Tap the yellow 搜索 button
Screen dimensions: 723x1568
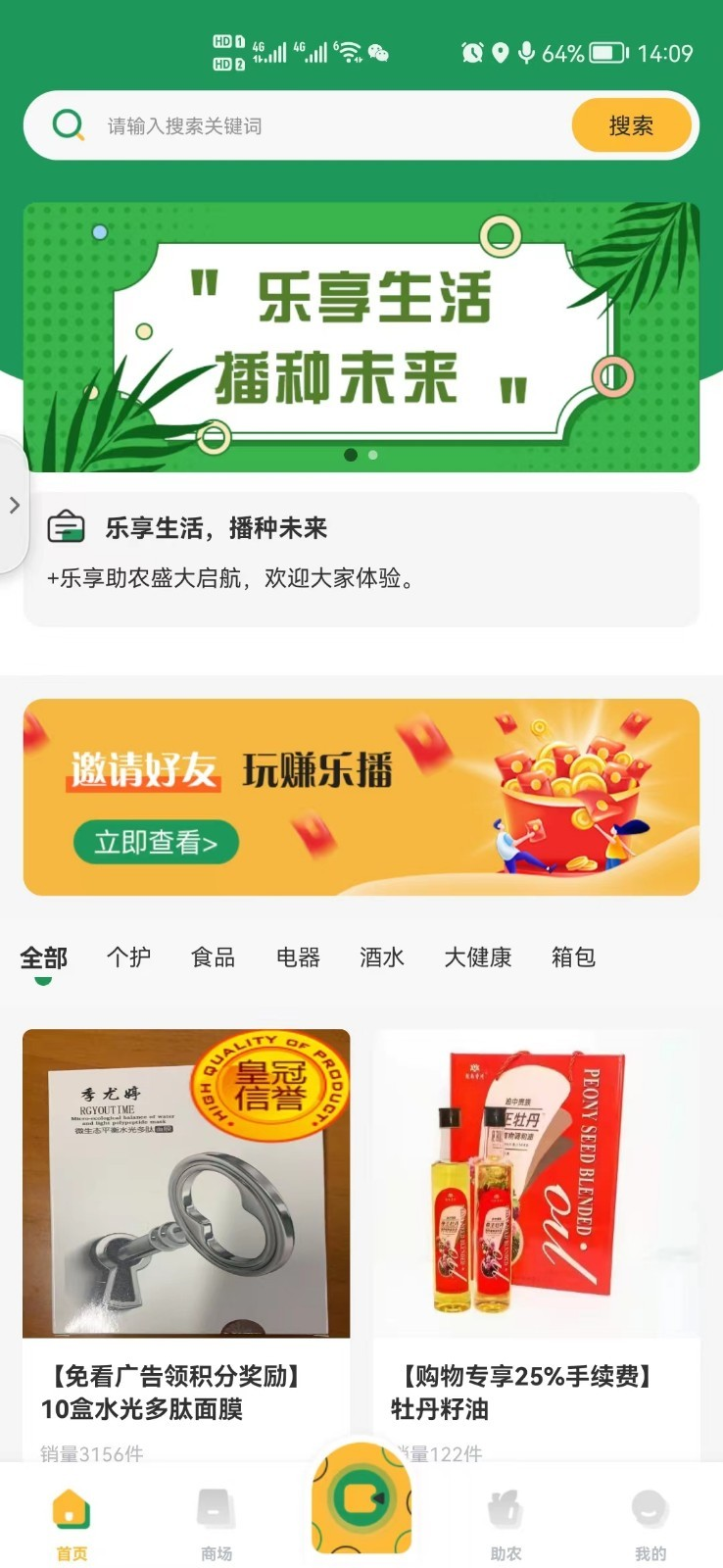tap(631, 125)
